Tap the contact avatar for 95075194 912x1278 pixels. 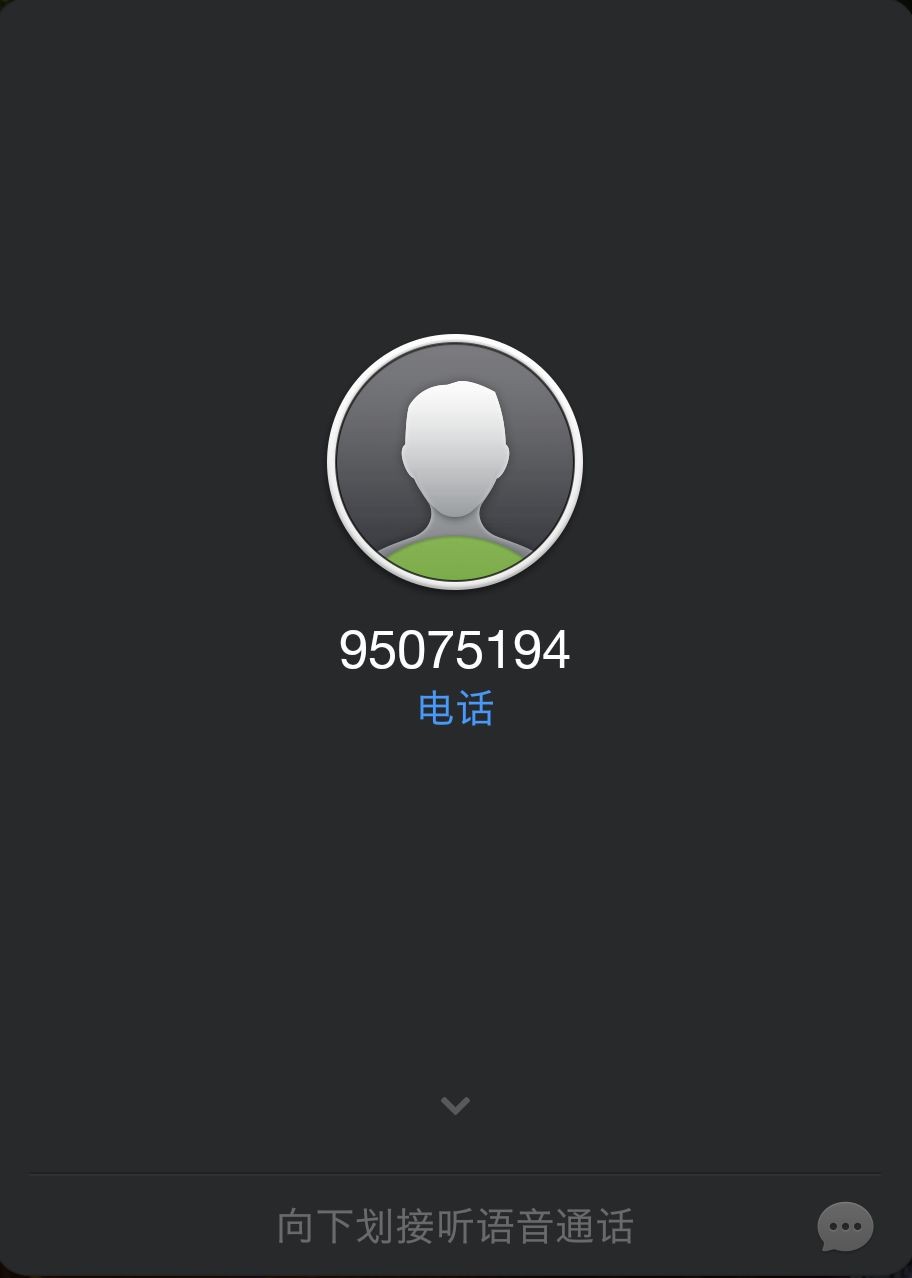pyautogui.click(x=455, y=462)
